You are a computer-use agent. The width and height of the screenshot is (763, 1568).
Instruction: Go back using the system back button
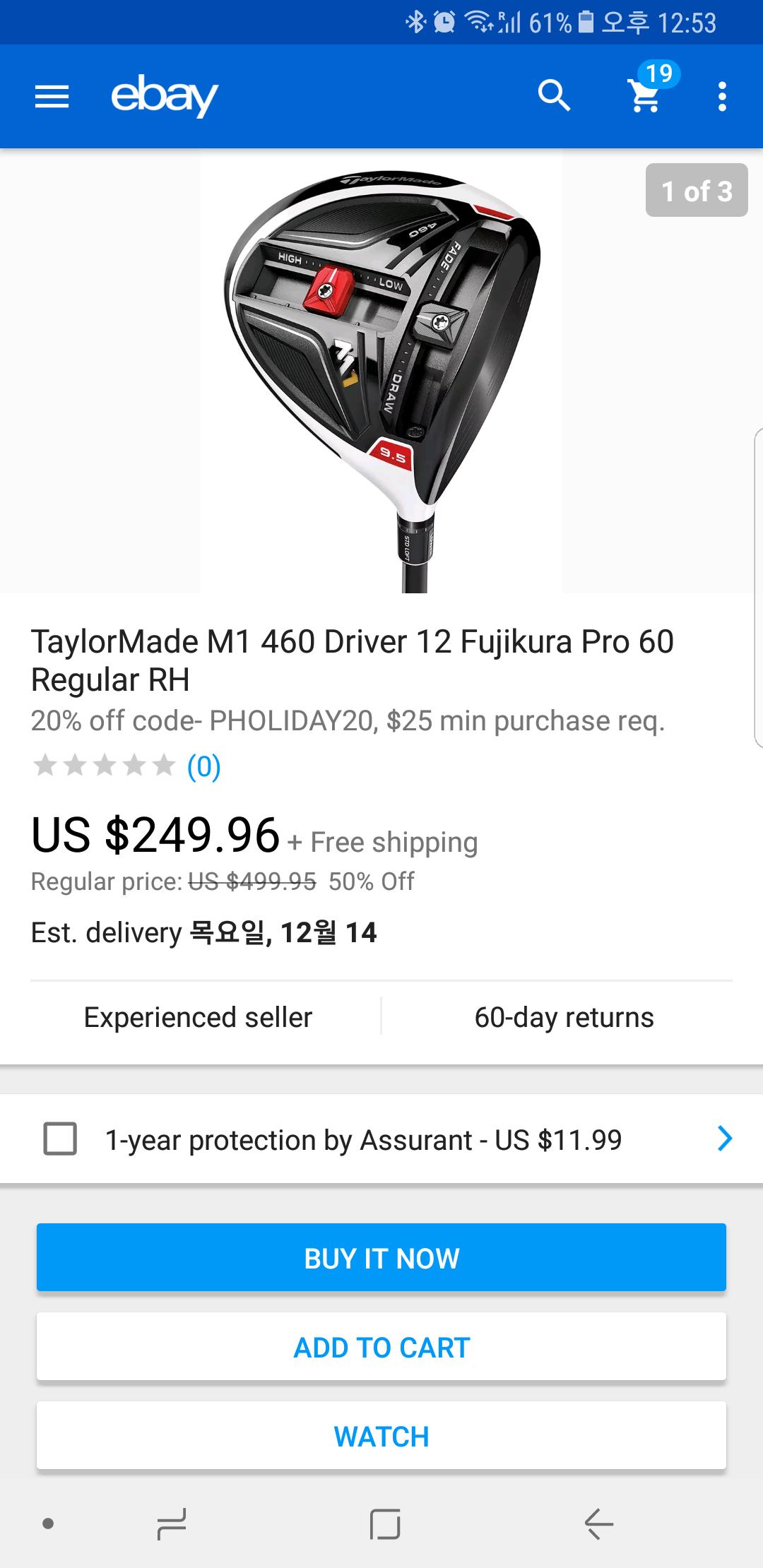[598, 1524]
